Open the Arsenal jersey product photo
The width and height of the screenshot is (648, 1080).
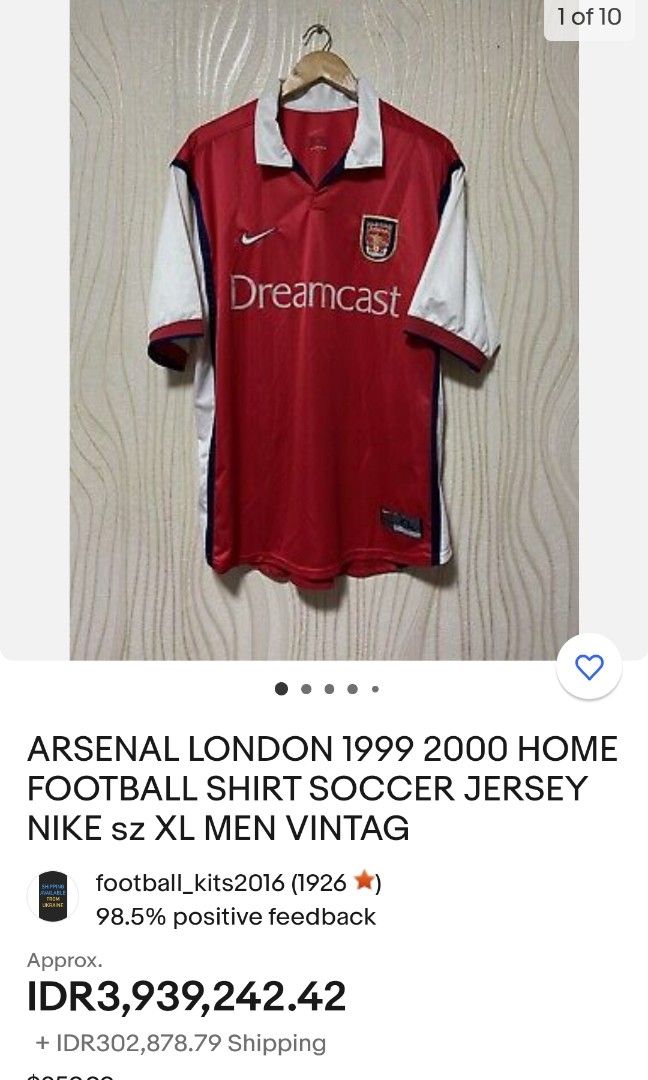pos(323,330)
